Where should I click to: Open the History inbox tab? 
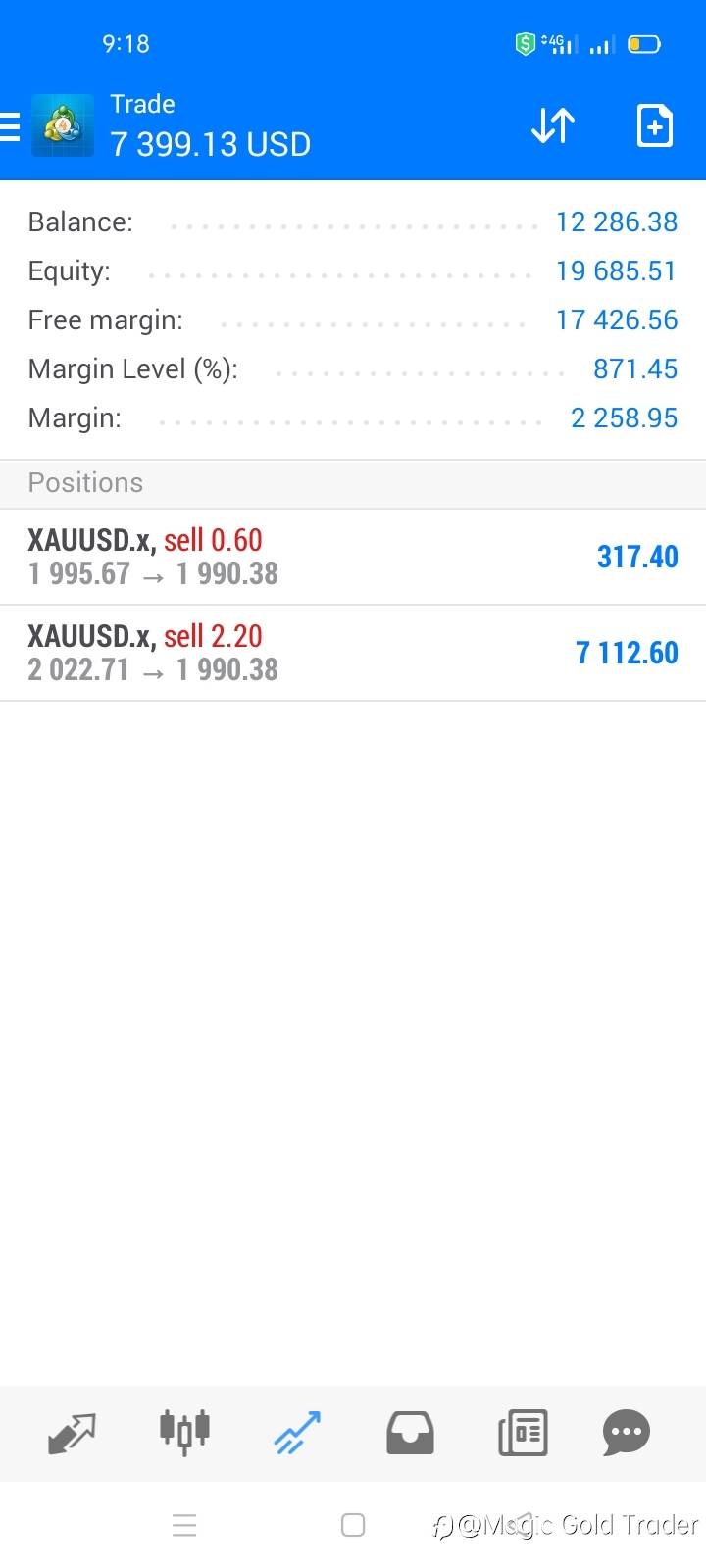click(x=410, y=1433)
